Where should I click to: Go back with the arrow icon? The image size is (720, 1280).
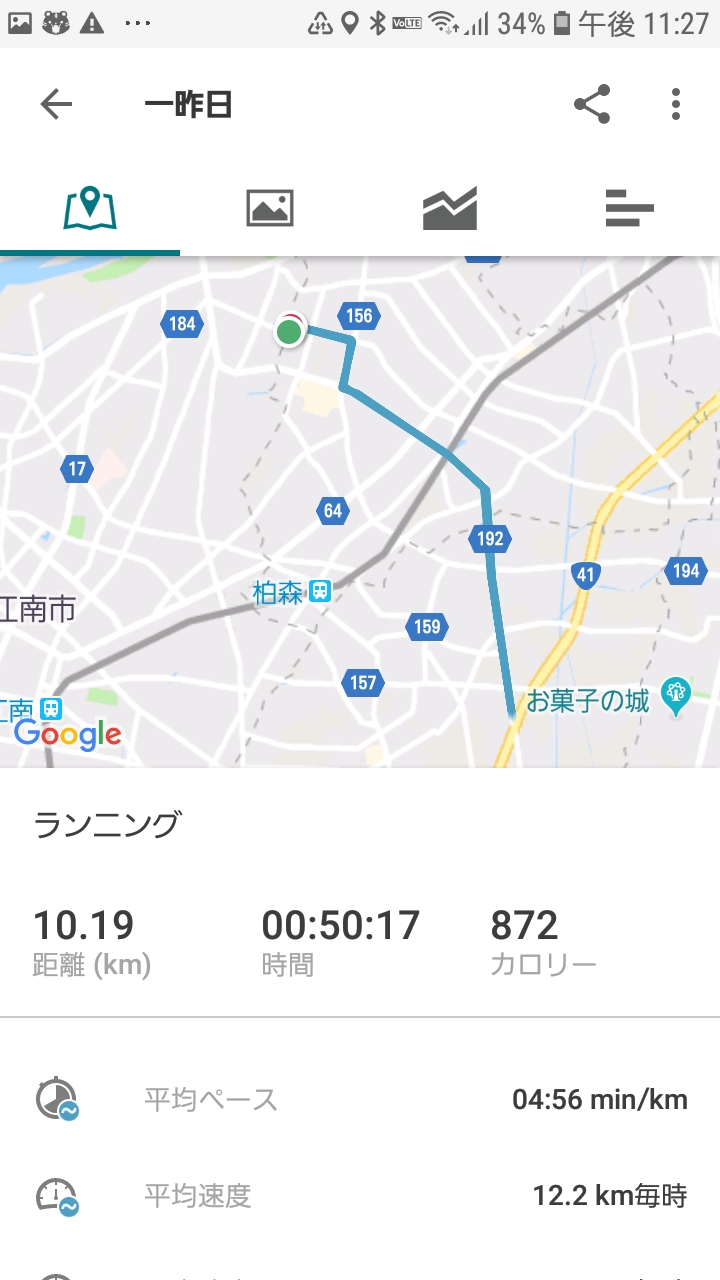(56, 104)
